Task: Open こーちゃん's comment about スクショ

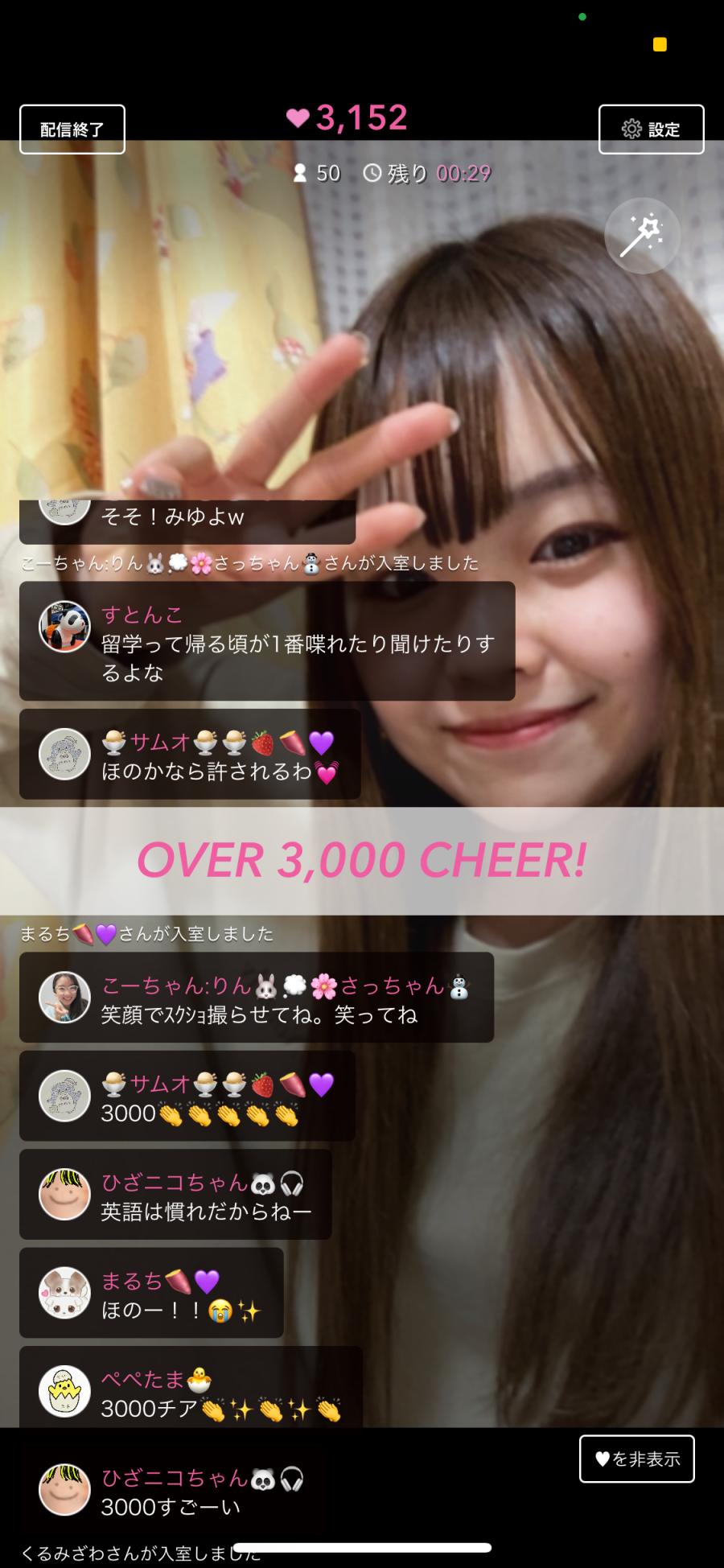Action: 256,998
